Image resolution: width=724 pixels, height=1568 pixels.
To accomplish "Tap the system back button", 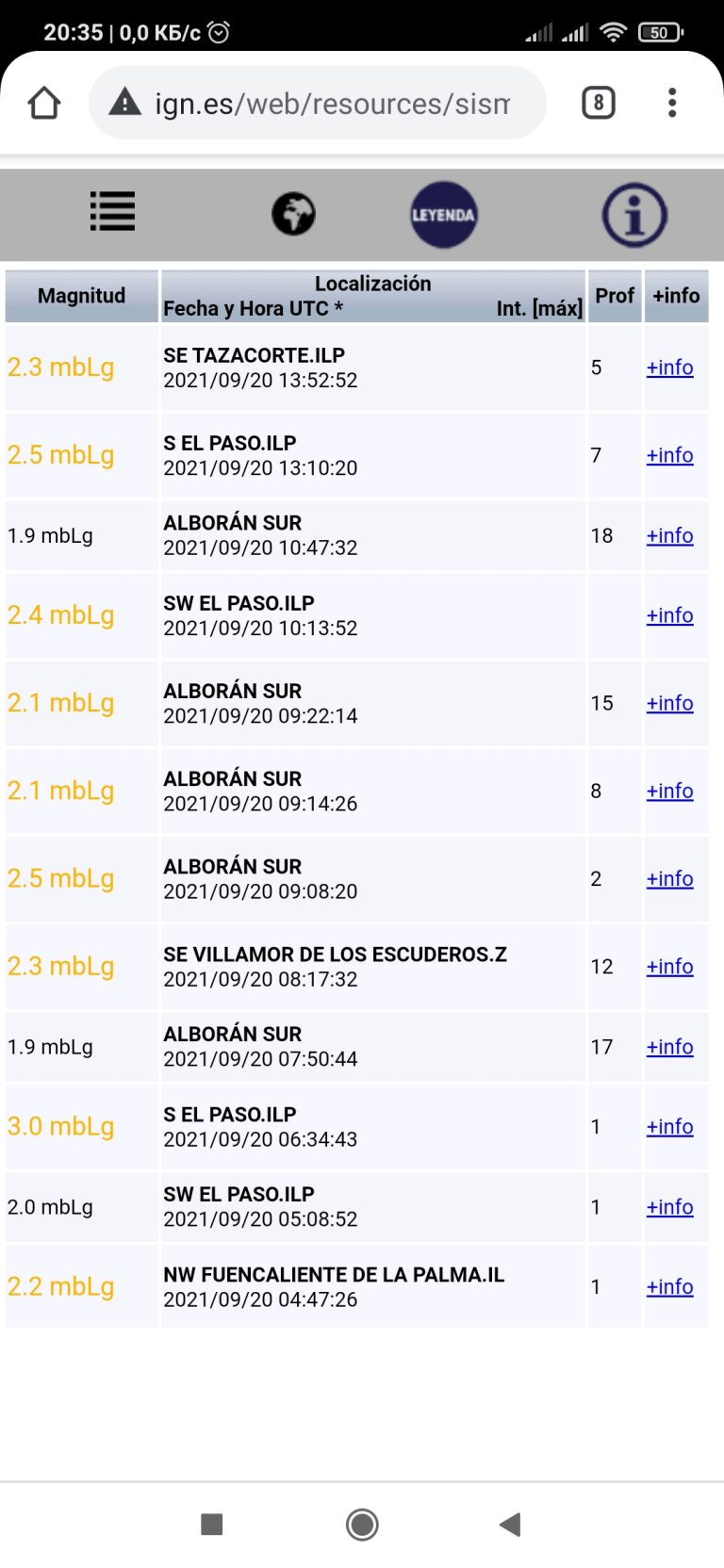I will click(510, 1525).
